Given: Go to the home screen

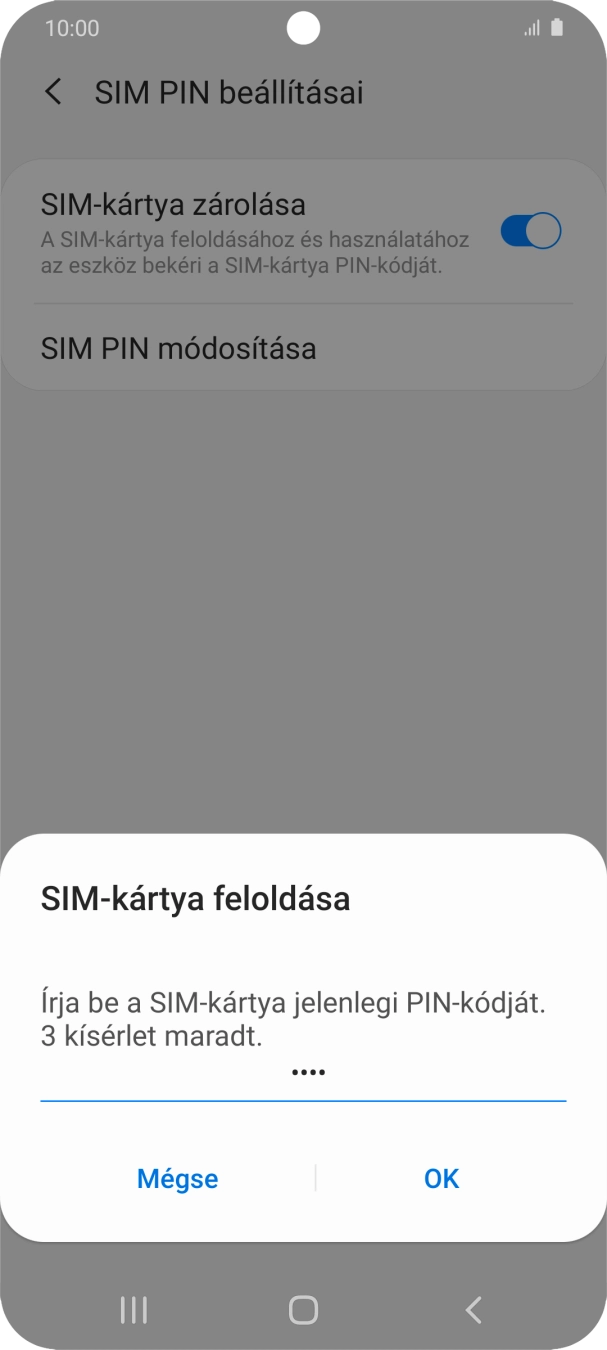Looking at the screenshot, I should tap(303, 1309).
